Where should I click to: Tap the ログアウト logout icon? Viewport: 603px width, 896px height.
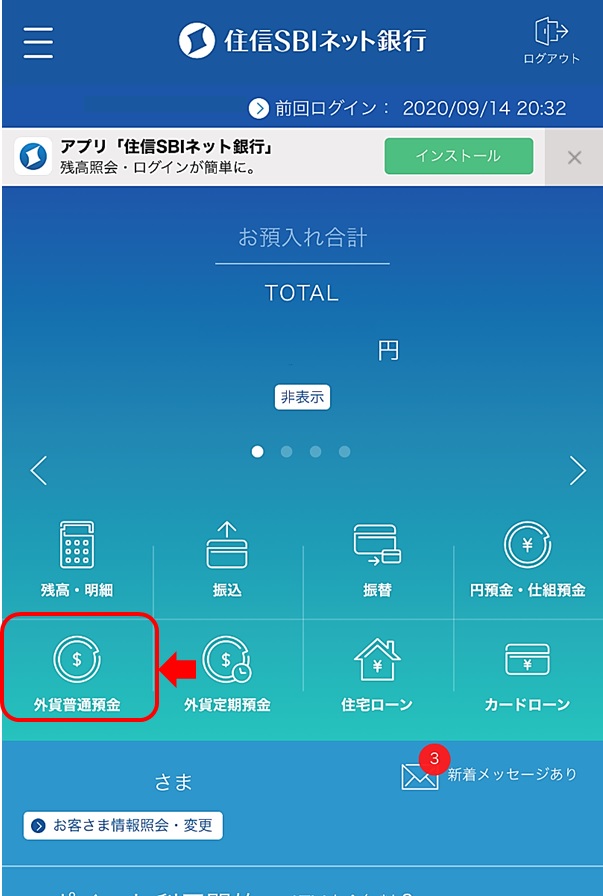point(551,40)
